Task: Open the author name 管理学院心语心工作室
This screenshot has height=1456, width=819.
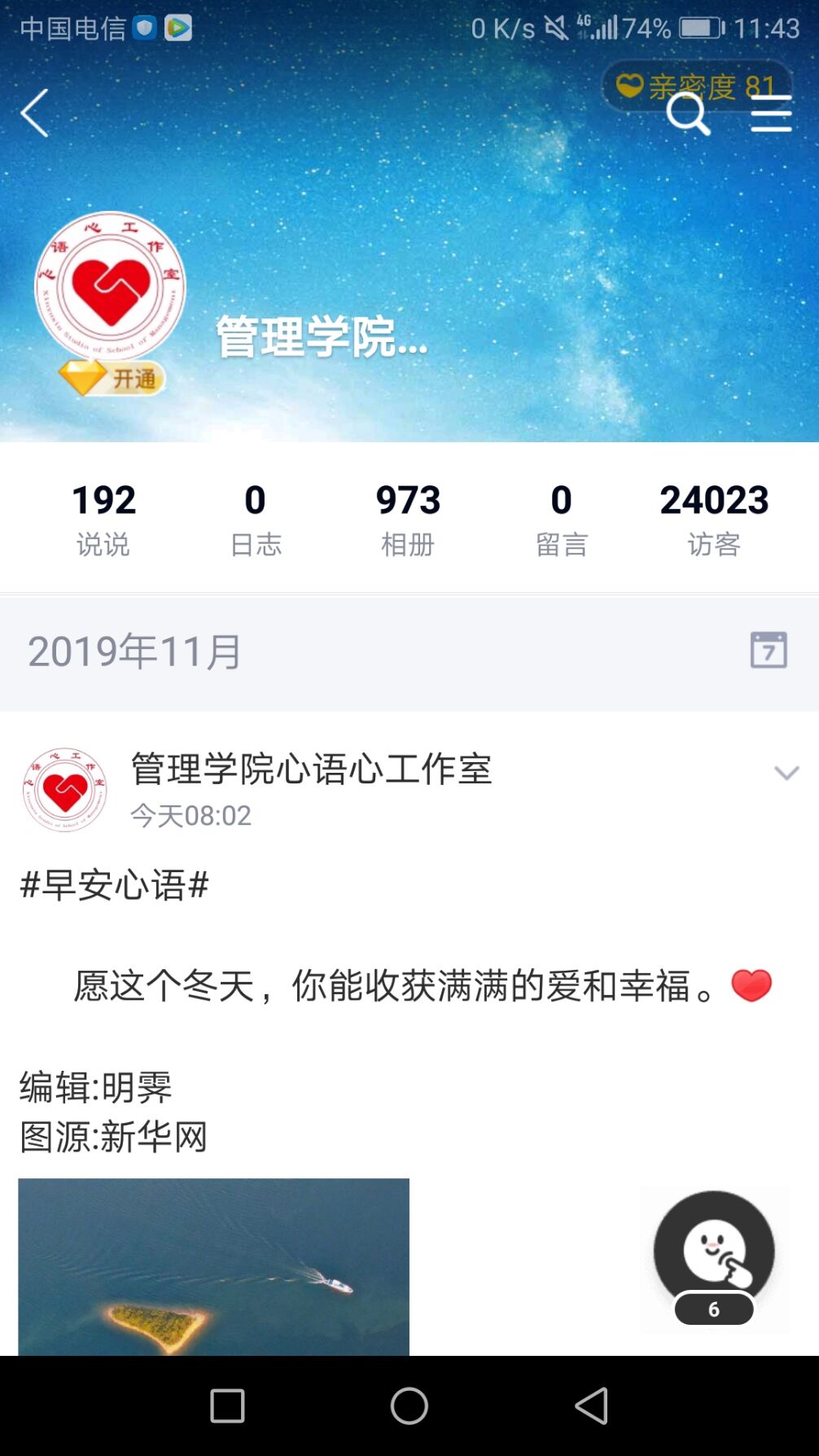Action: click(311, 769)
